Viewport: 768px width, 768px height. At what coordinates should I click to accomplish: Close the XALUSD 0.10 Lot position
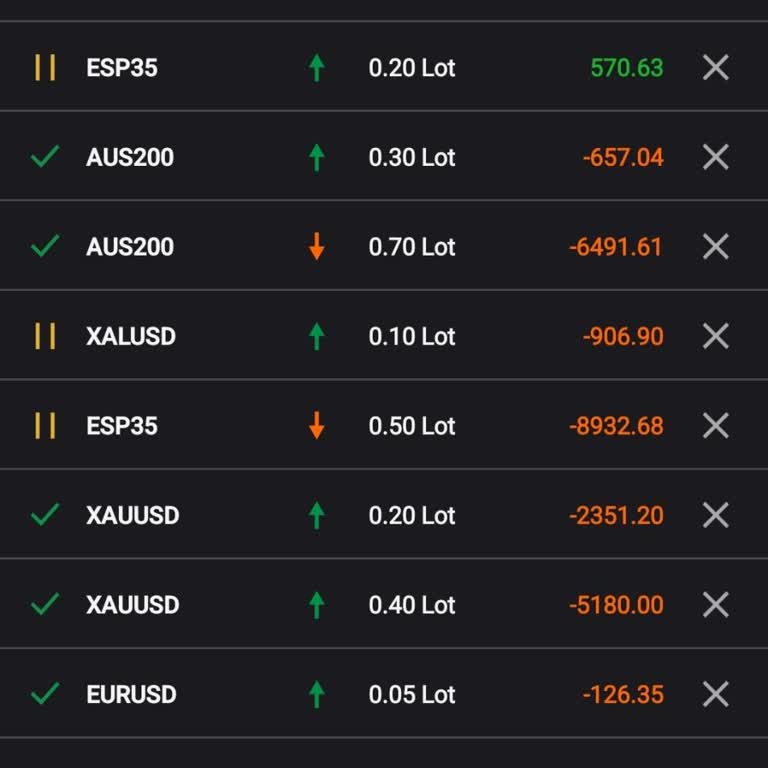tap(716, 336)
